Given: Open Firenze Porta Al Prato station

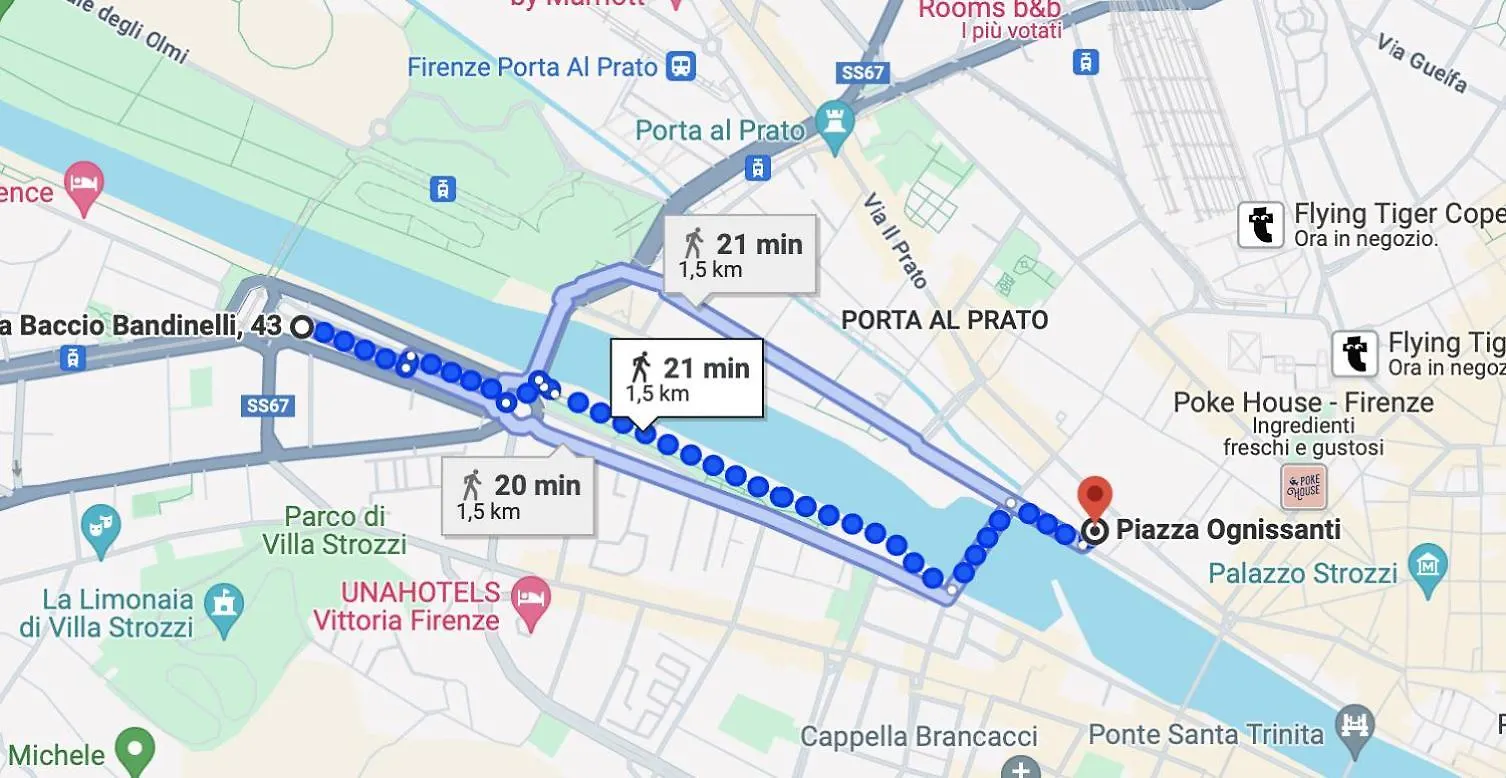Looking at the screenshot, I should (682, 66).
